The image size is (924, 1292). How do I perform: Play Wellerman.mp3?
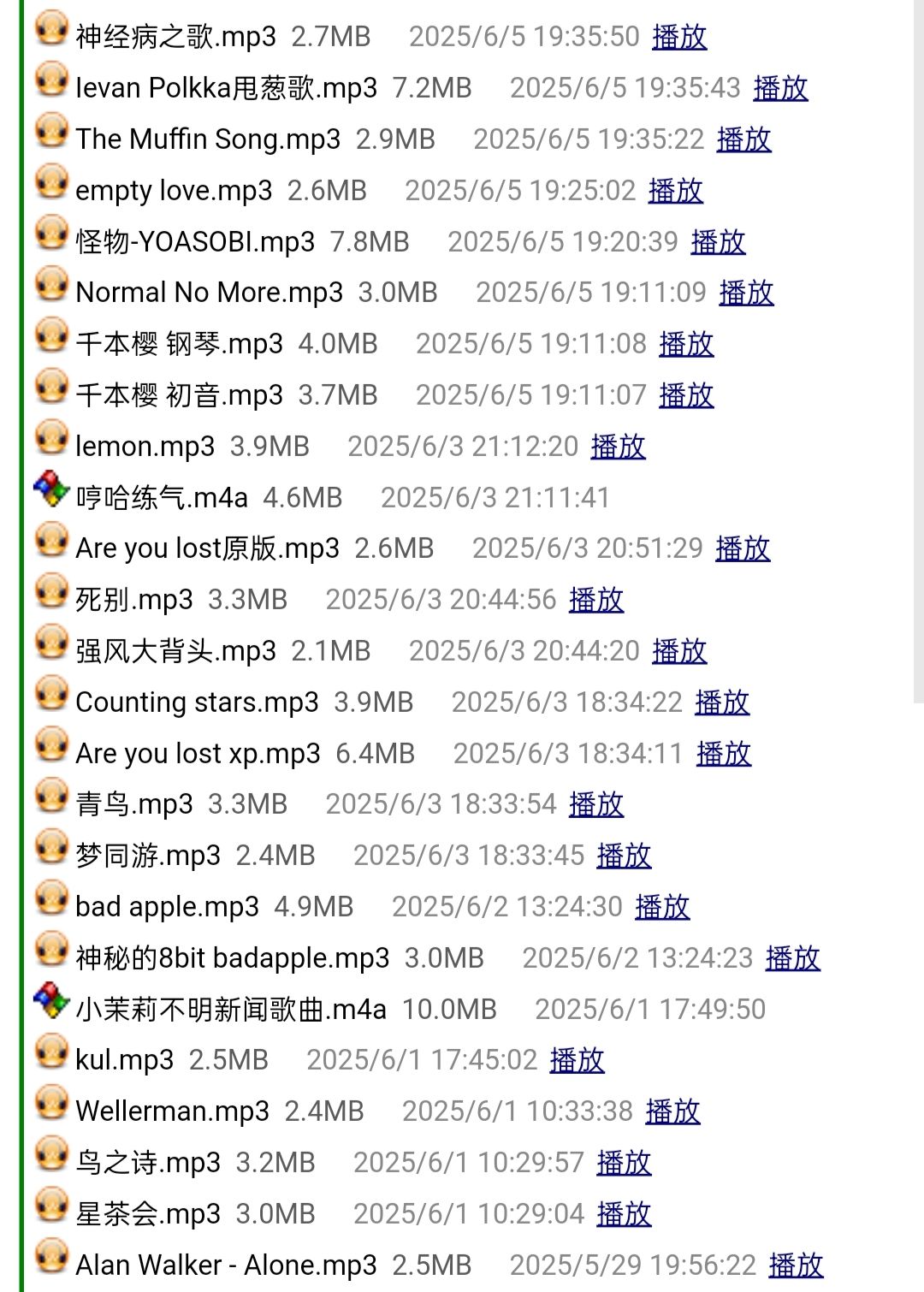pyautogui.click(x=672, y=1111)
